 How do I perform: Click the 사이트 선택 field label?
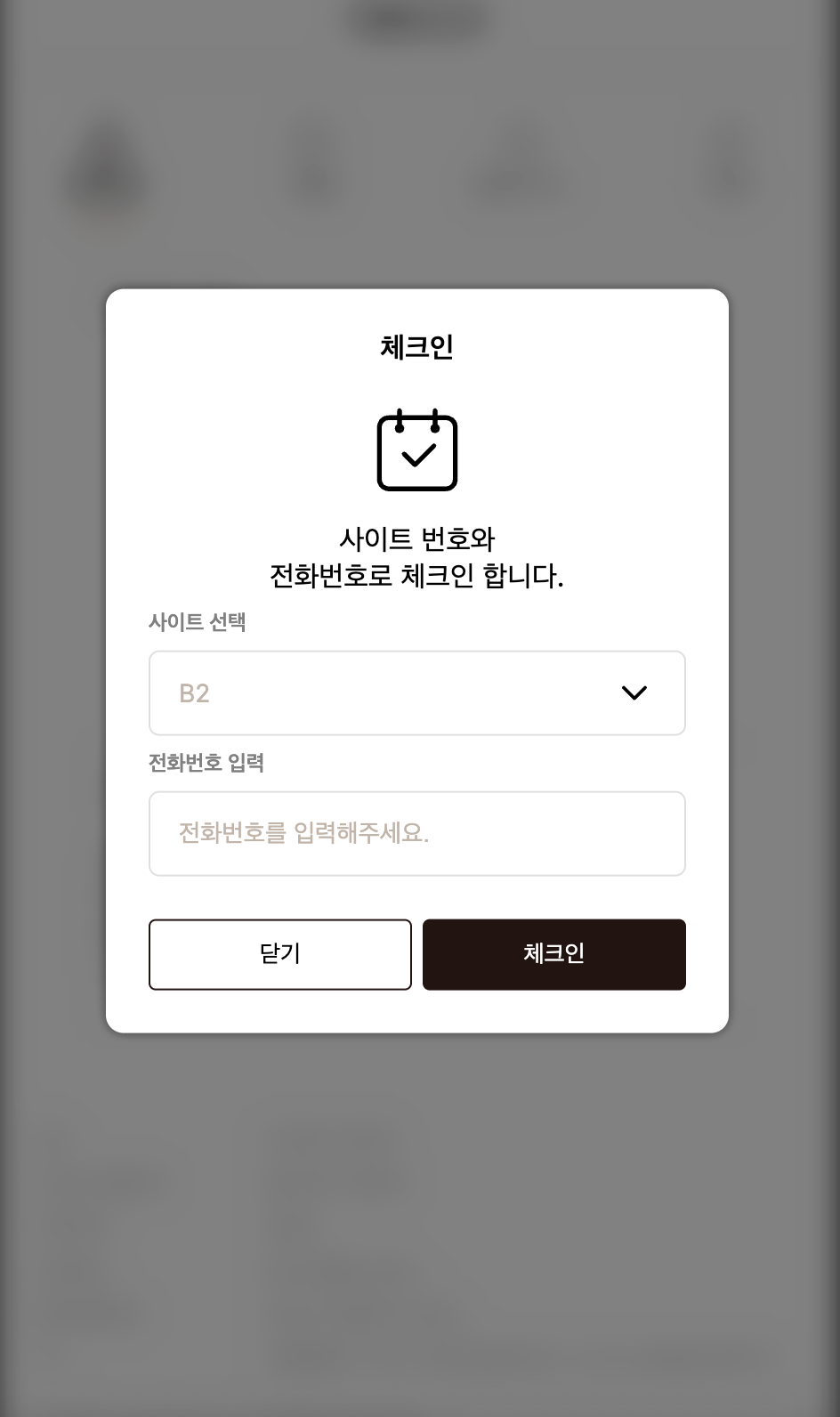[198, 622]
